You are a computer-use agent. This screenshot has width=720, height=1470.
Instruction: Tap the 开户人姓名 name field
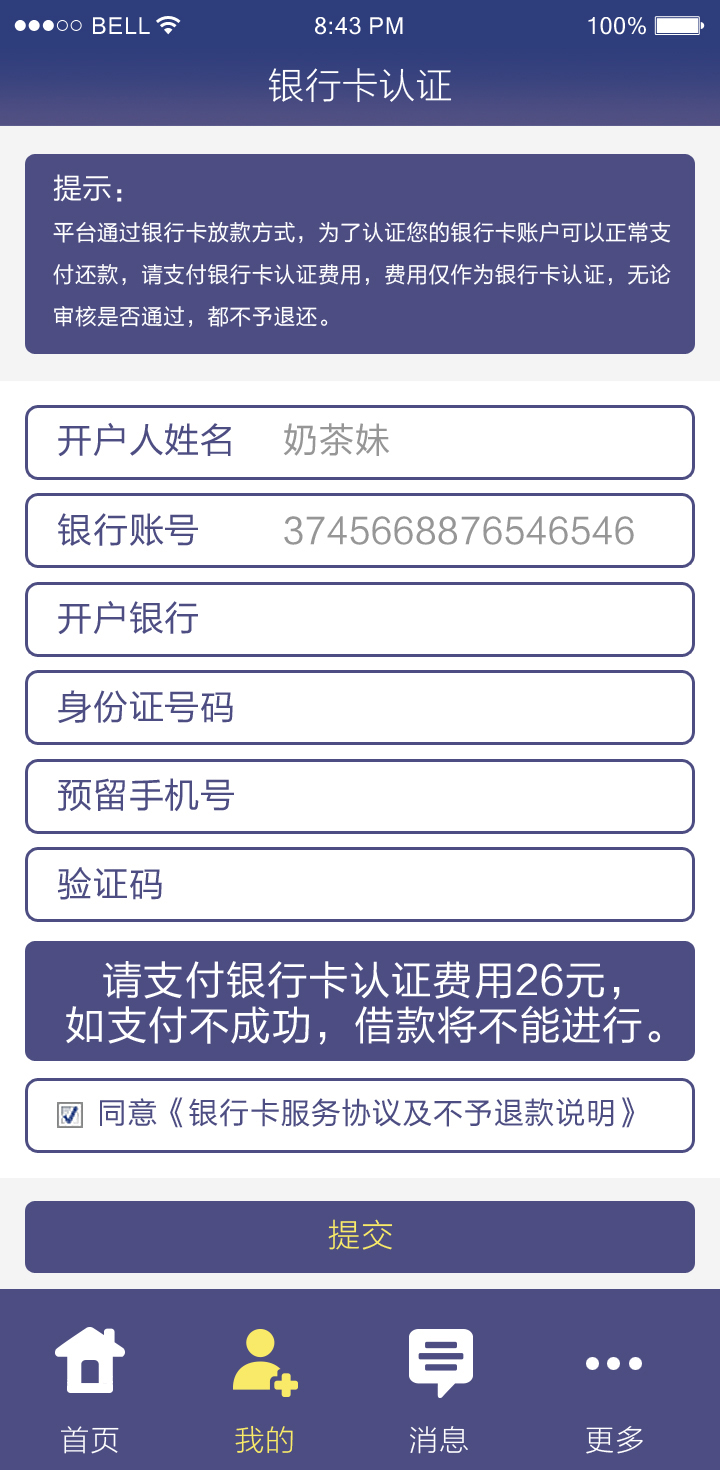(x=360, y=442)
